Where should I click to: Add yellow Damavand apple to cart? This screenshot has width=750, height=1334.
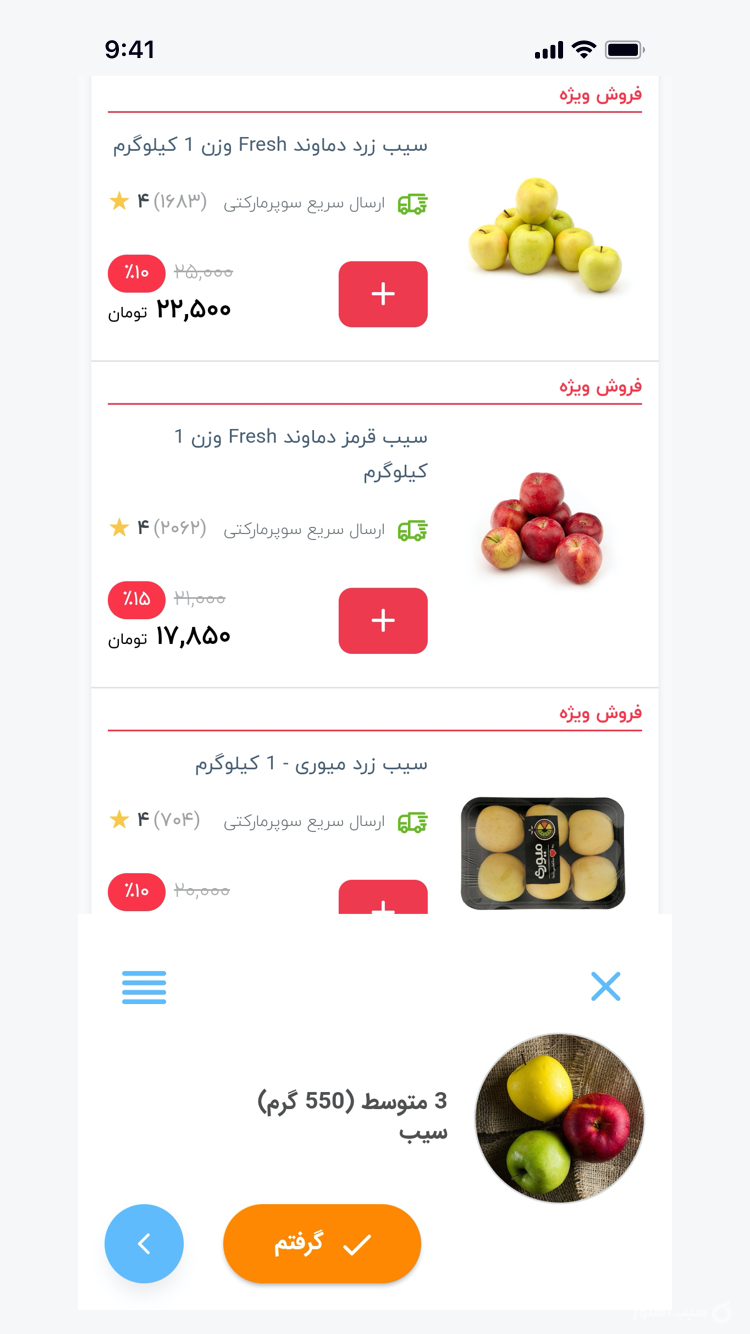383,294
